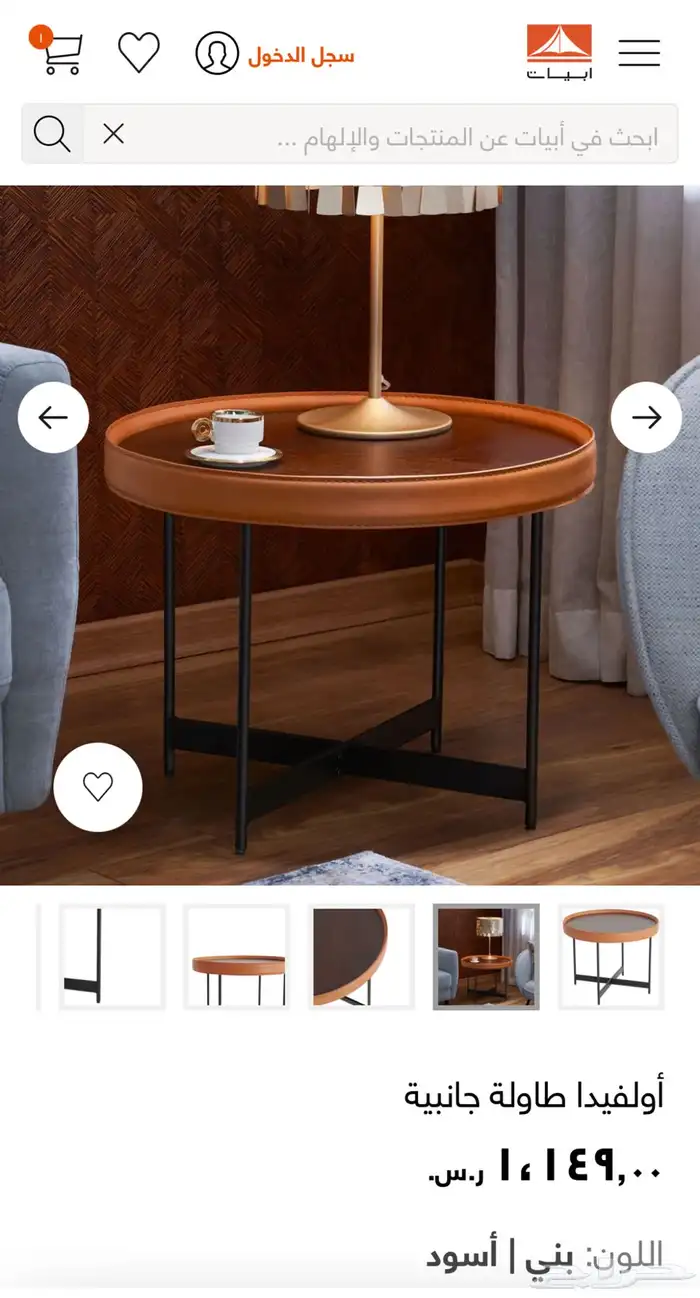Show the next product image
Screen dimensions: 700x1298
coord(647,417)
